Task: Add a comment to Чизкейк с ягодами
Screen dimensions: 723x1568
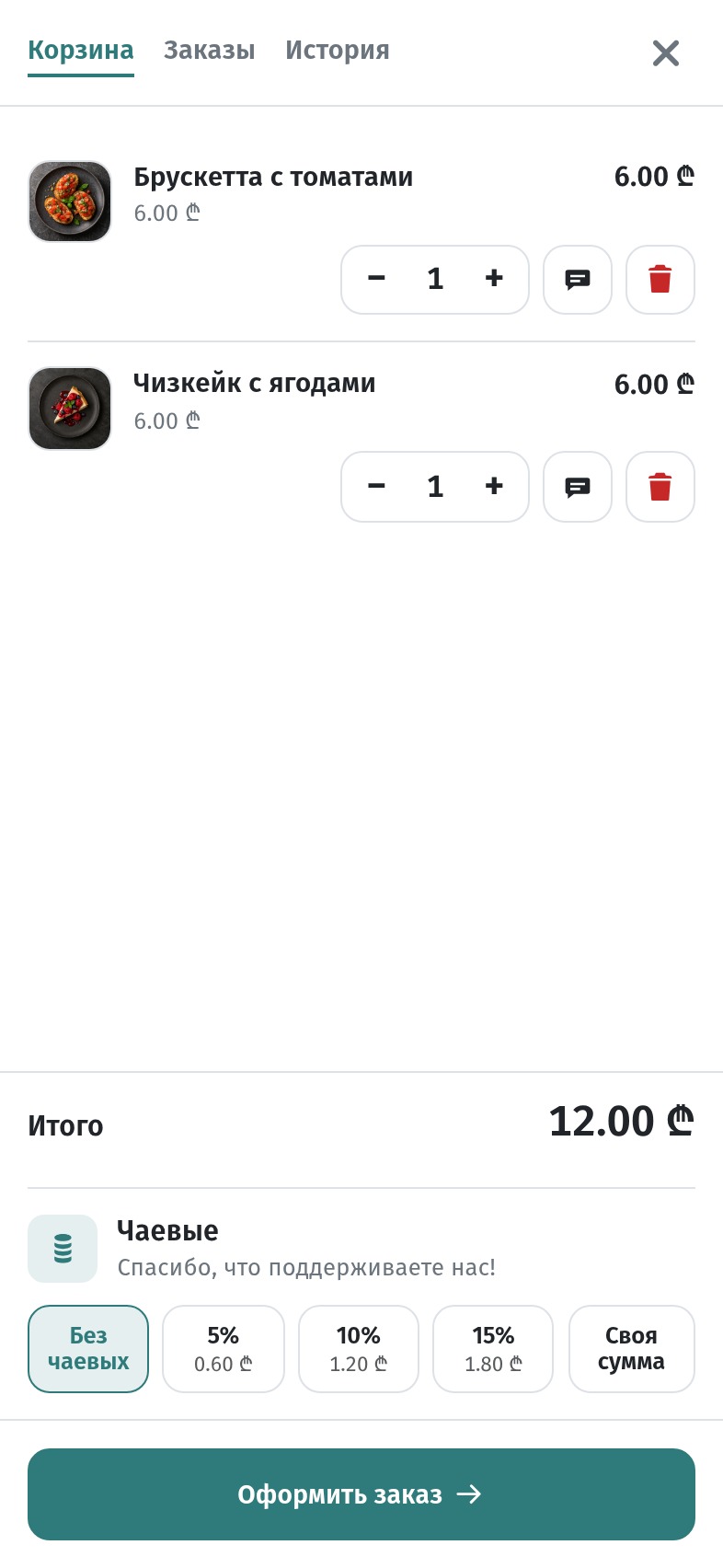Action: (x=578, y=487)
